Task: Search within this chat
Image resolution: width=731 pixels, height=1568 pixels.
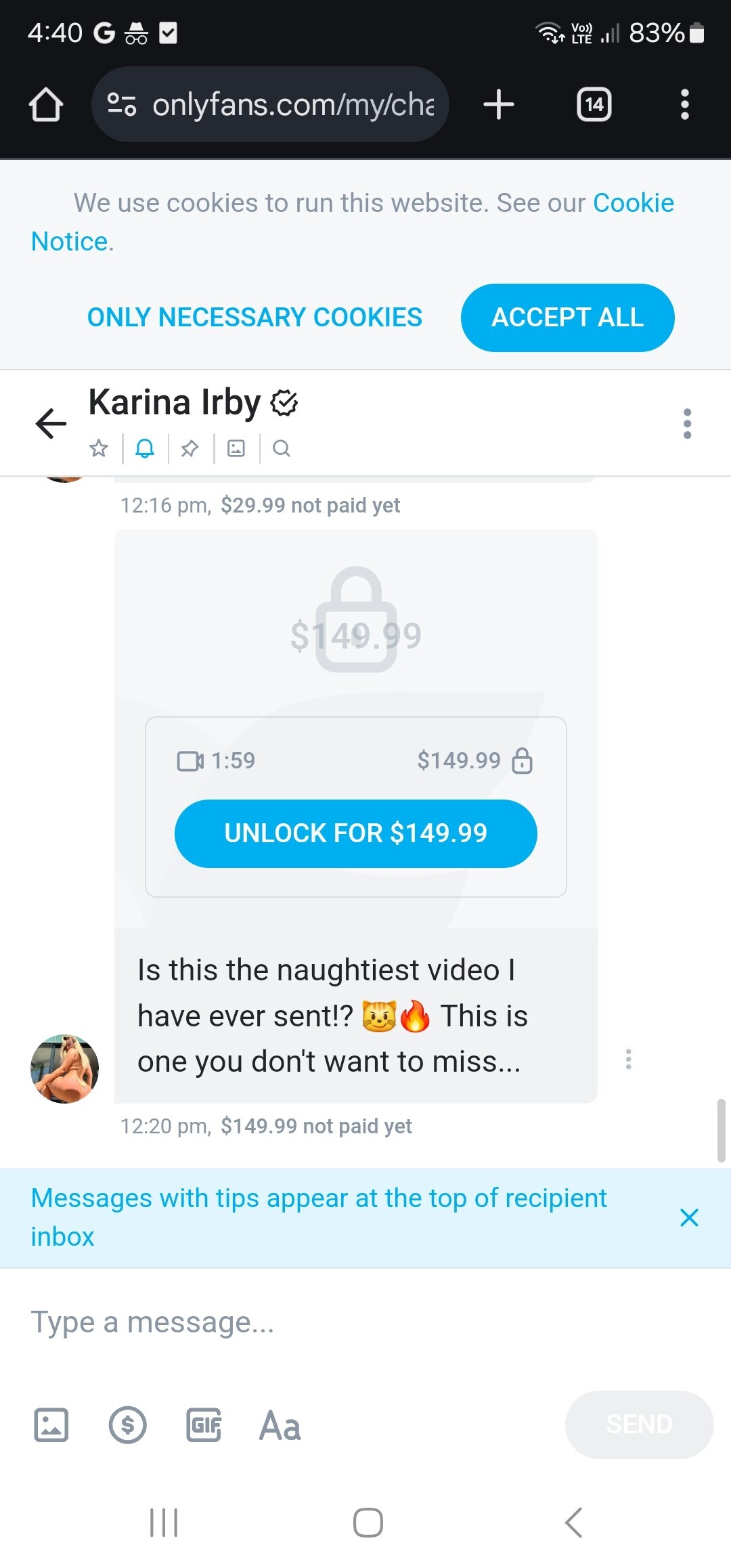Action: tap(282, 448)
